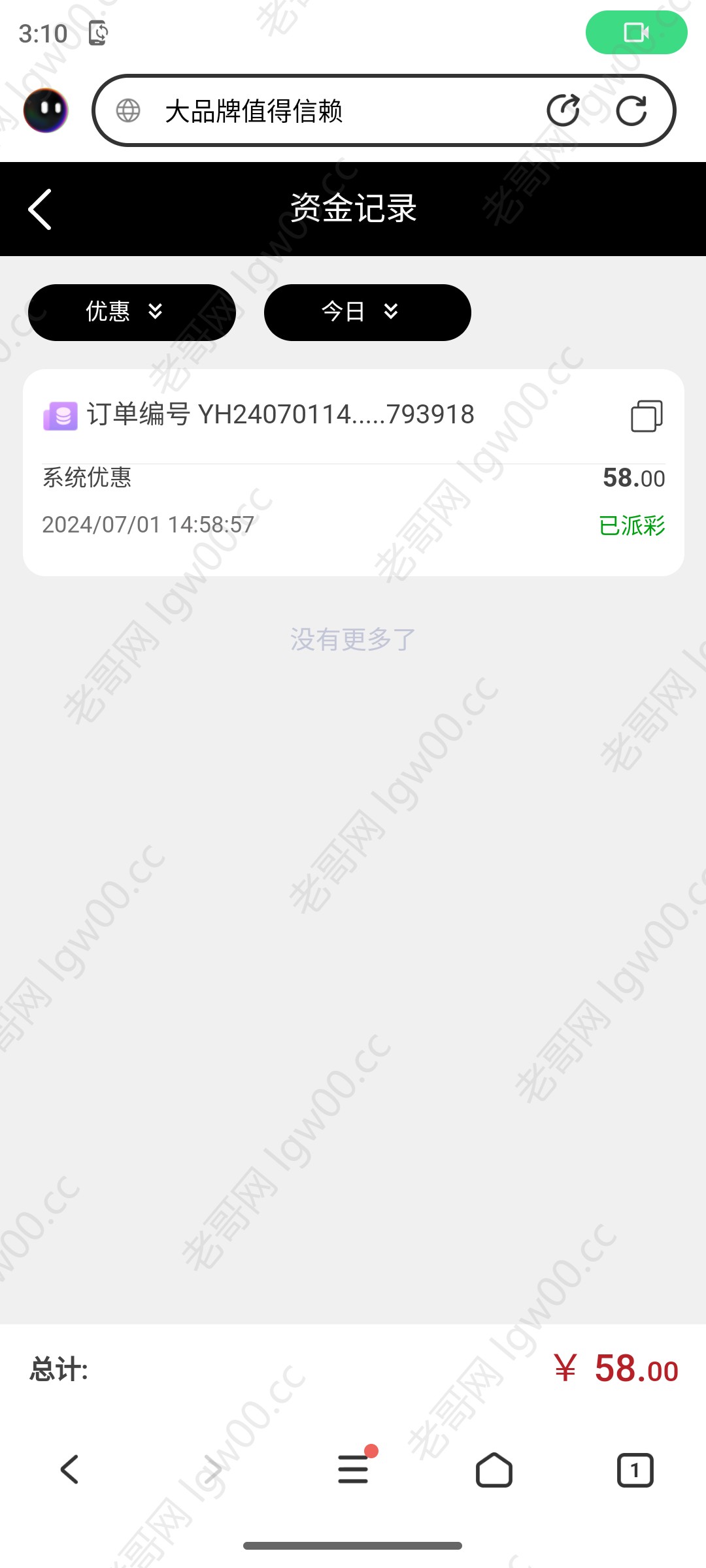The width and height of the screenshot is (706, 1568).
Task: Navigate back in the browser toolbar
Action: point(70,1470)
